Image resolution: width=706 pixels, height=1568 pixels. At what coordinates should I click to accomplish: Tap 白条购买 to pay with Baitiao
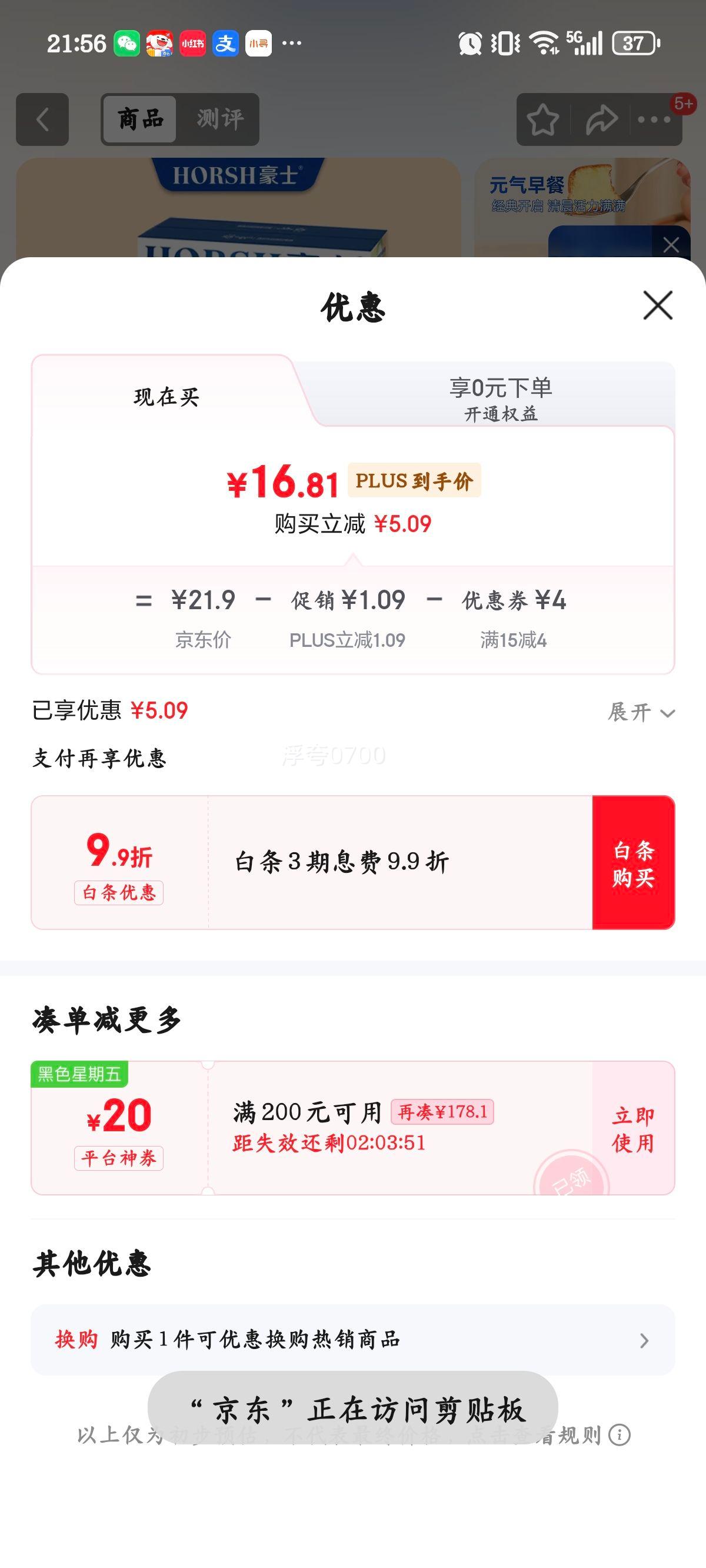click(634, 863)
